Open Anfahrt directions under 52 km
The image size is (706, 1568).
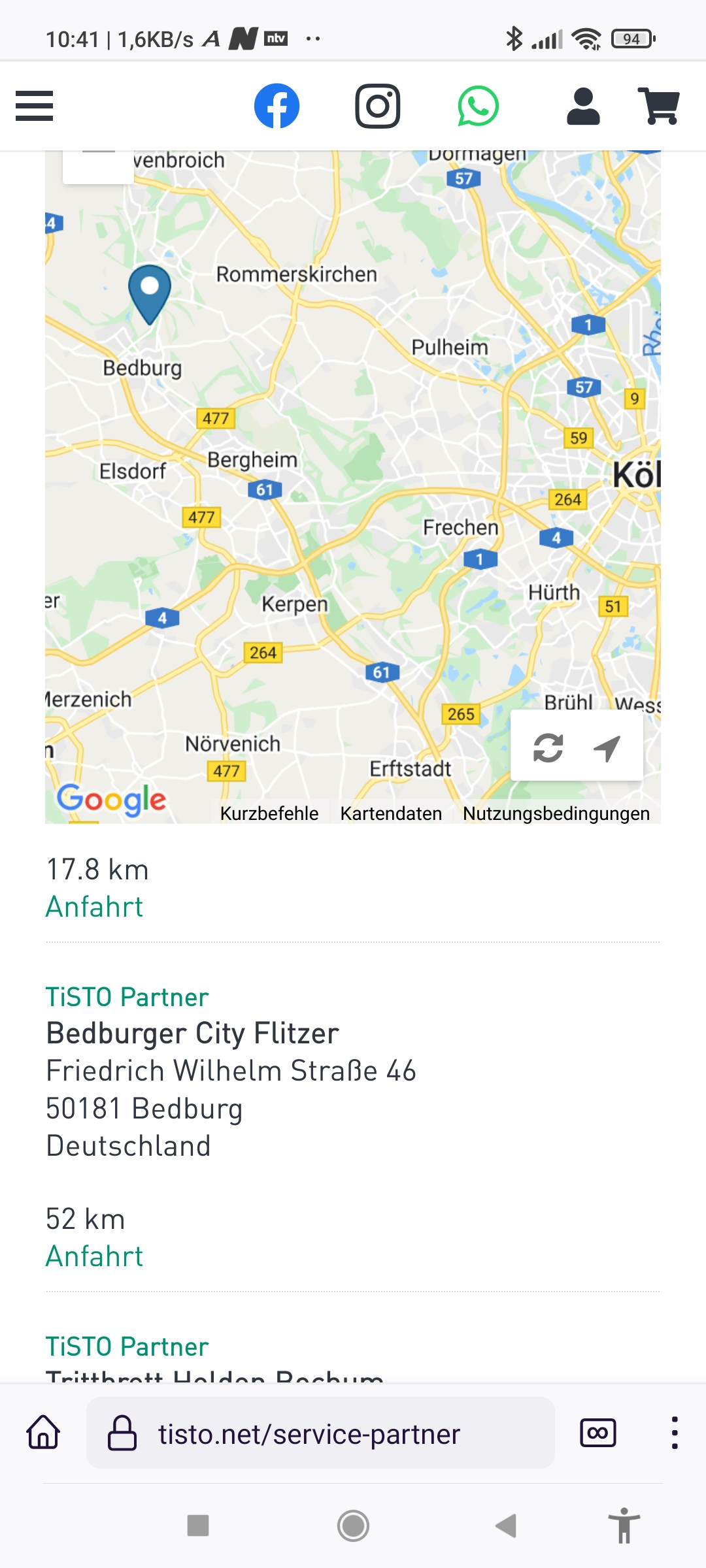94,1256
